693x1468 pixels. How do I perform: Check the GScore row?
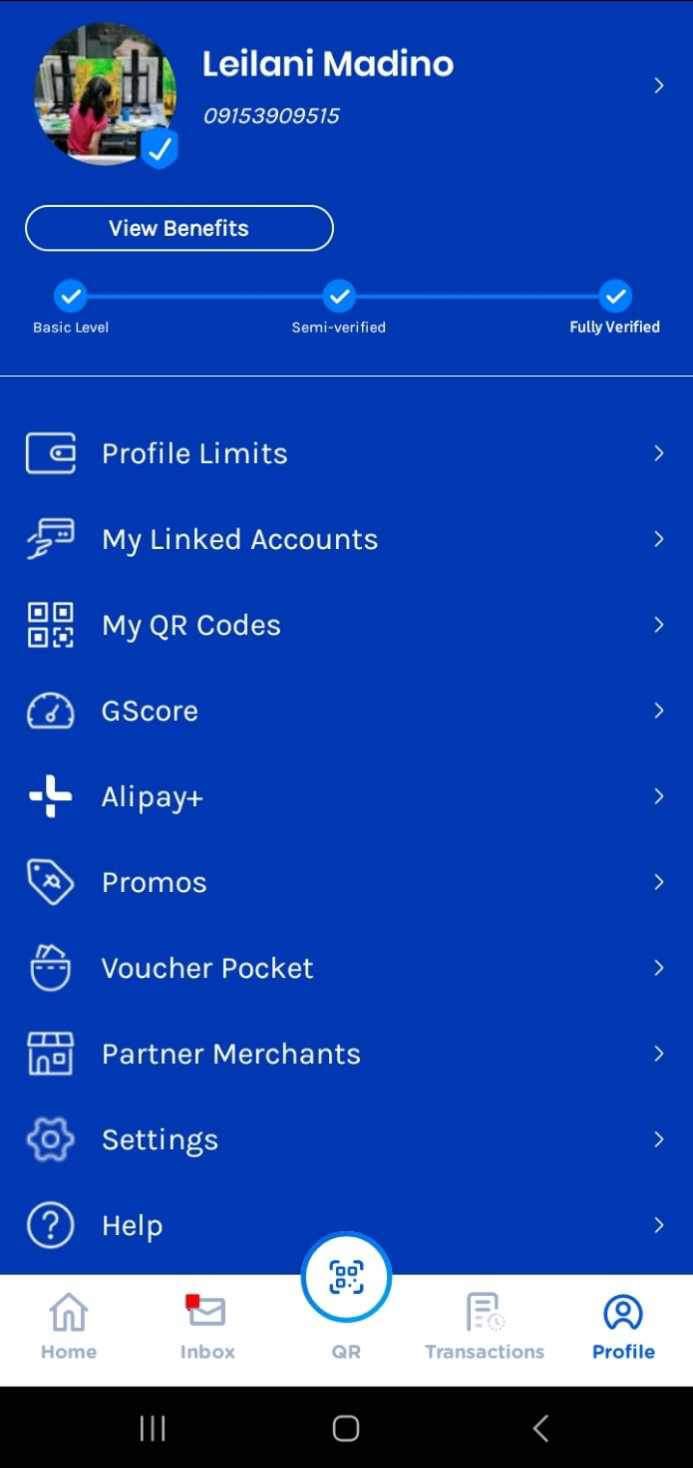pyautogui.click(x=345, y=711)
